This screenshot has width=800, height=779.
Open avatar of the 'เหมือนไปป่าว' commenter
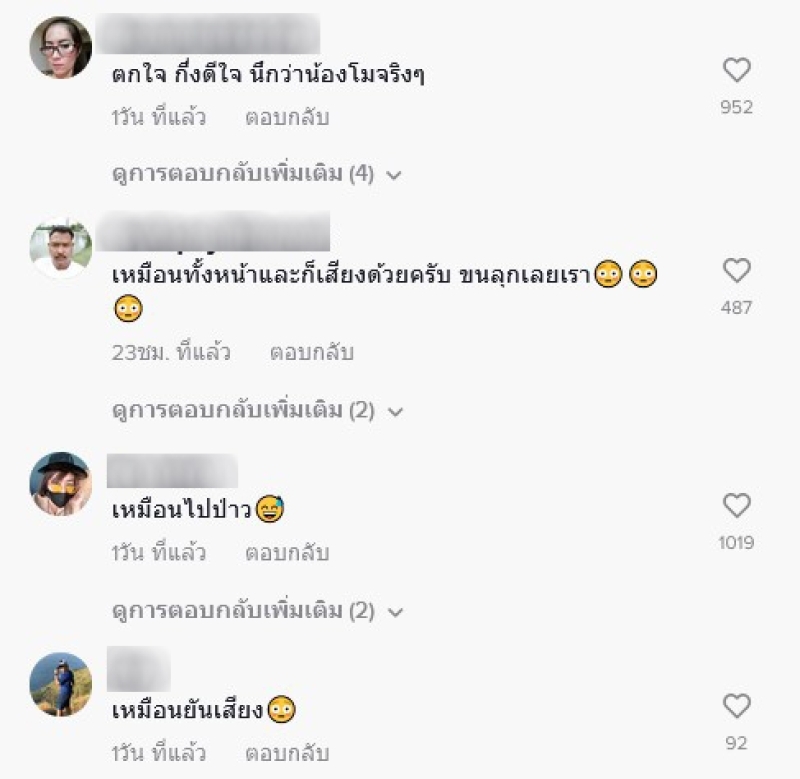click(x=60, y=484)
